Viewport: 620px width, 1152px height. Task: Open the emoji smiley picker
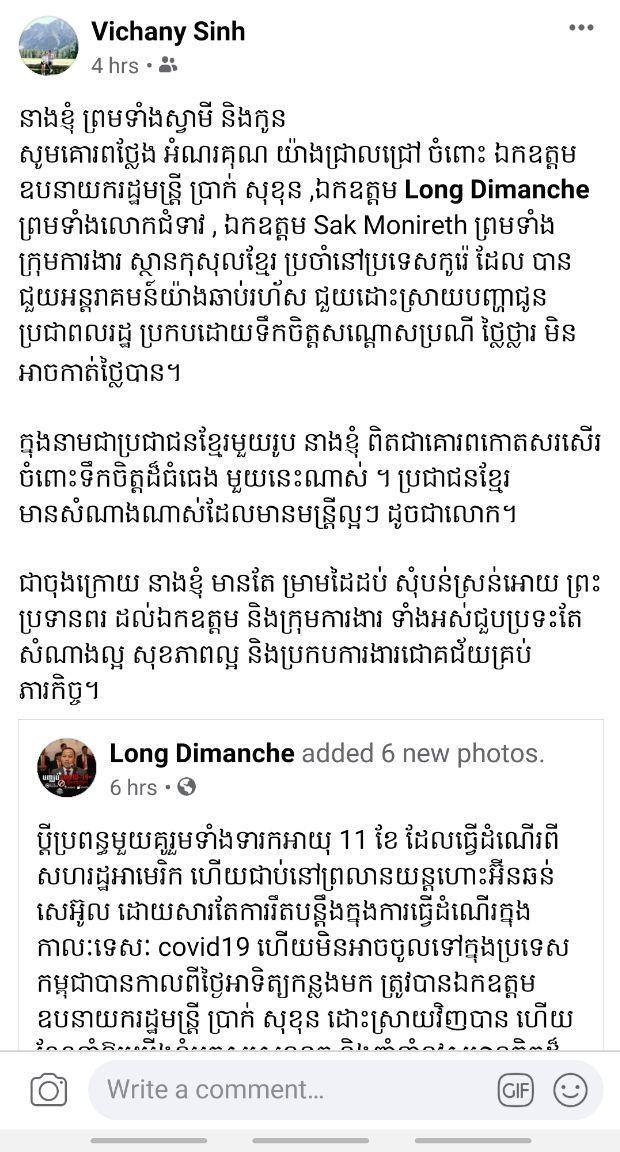click(x=570, y=1090)
